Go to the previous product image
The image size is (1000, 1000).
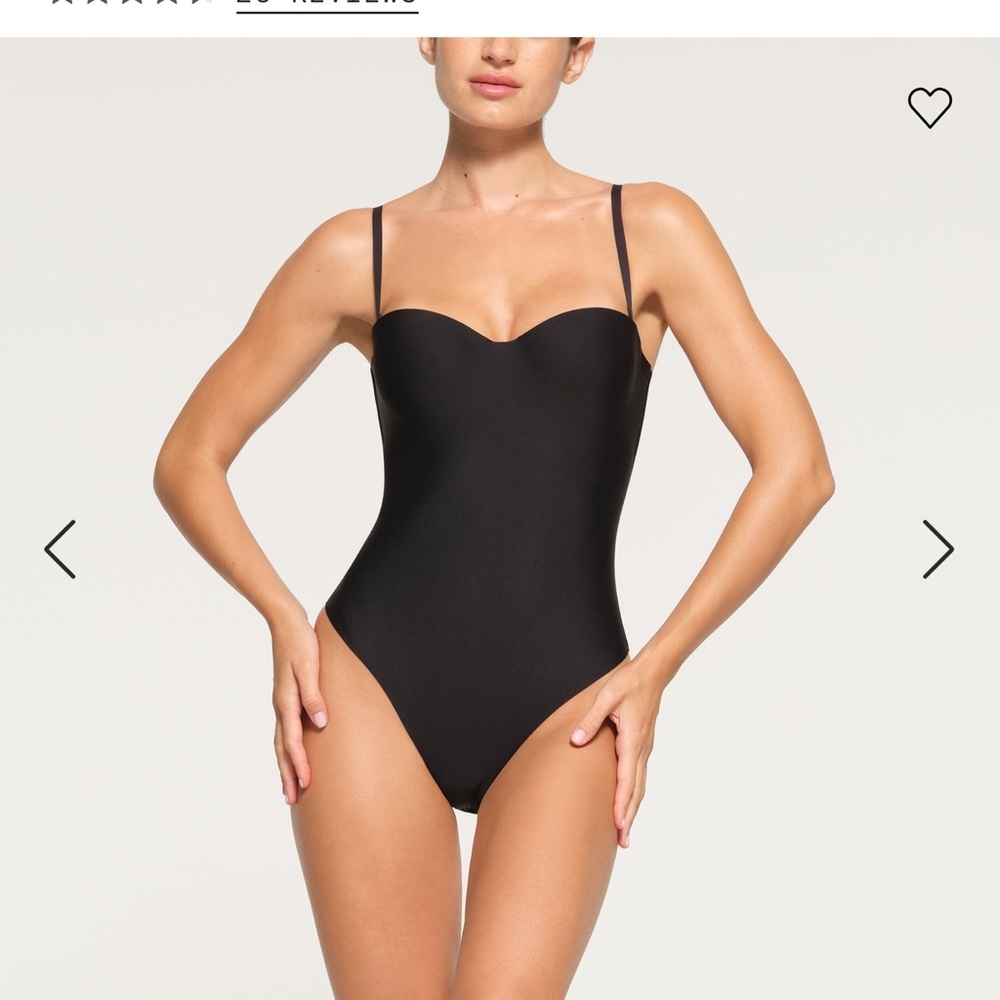(60, 548)
